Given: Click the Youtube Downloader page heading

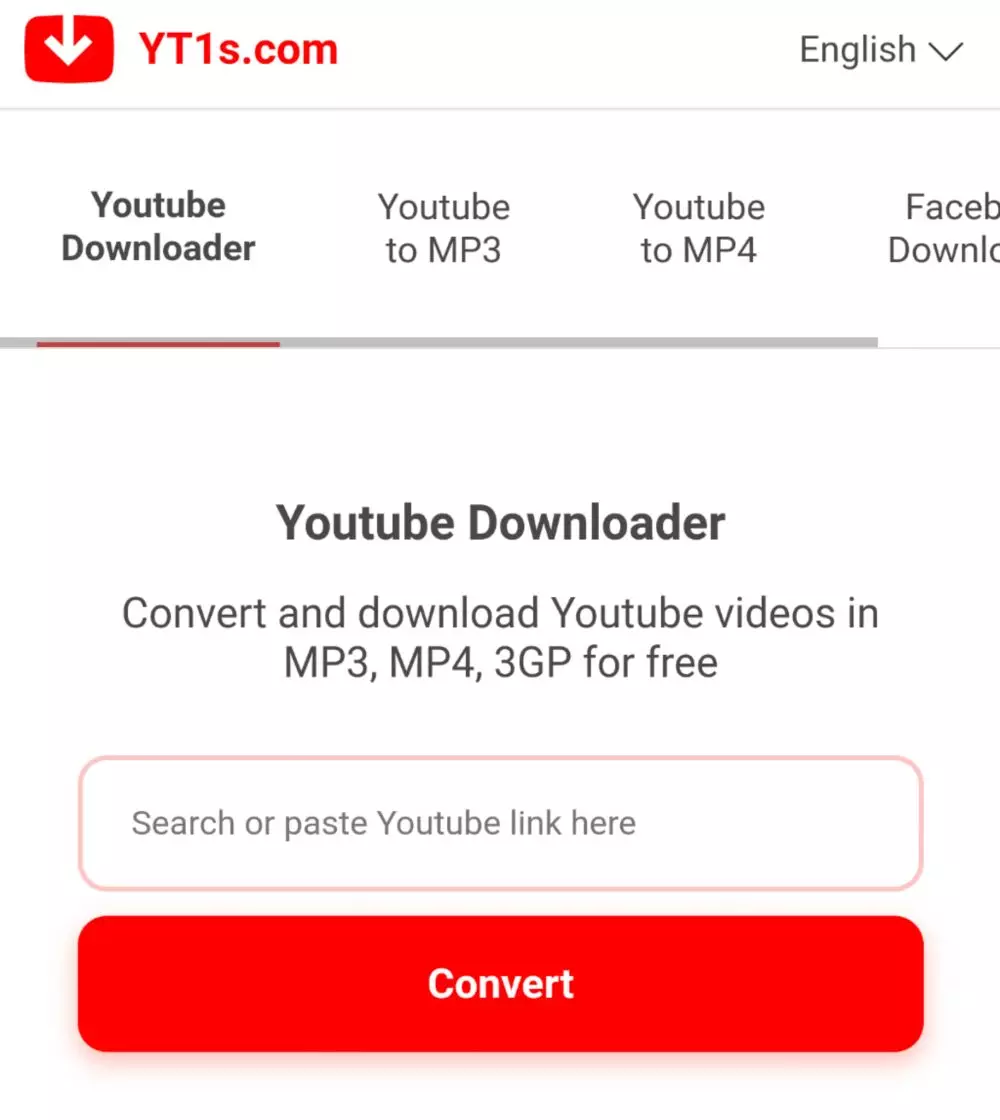Looking at the screenshot, I should (x=500, y=521).
